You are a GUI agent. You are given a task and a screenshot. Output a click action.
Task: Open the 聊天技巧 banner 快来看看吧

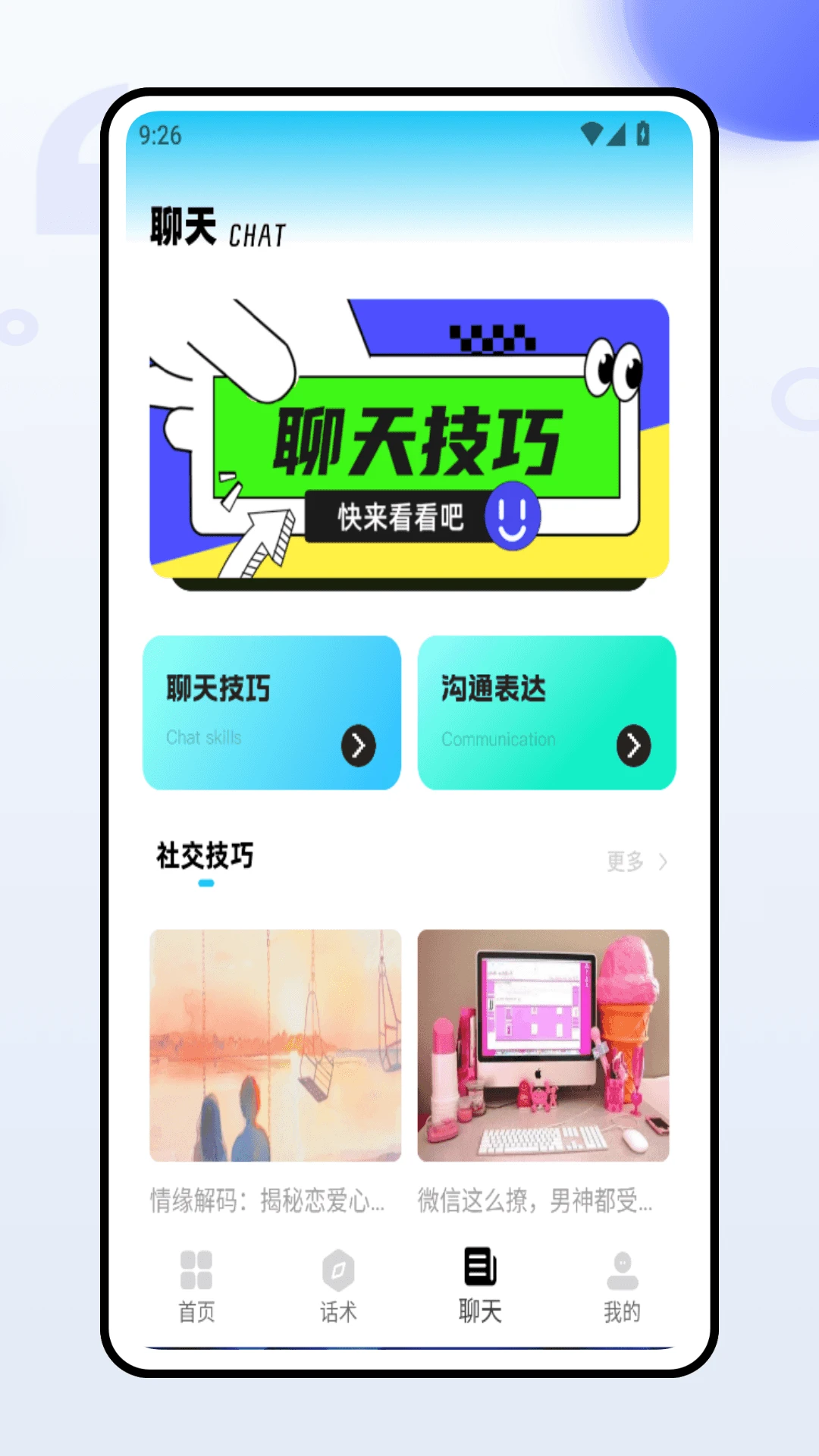[x=400, y=518]
